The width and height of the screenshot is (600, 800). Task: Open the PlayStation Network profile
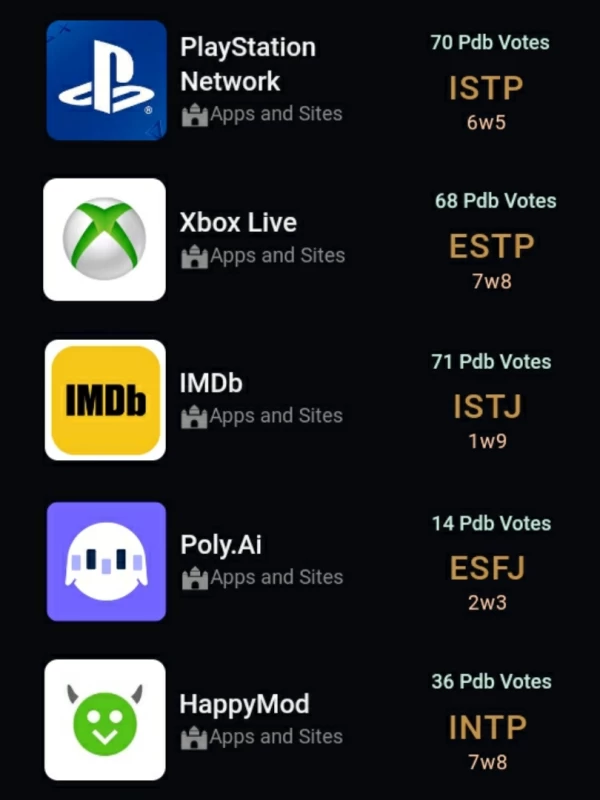[247, 64]
